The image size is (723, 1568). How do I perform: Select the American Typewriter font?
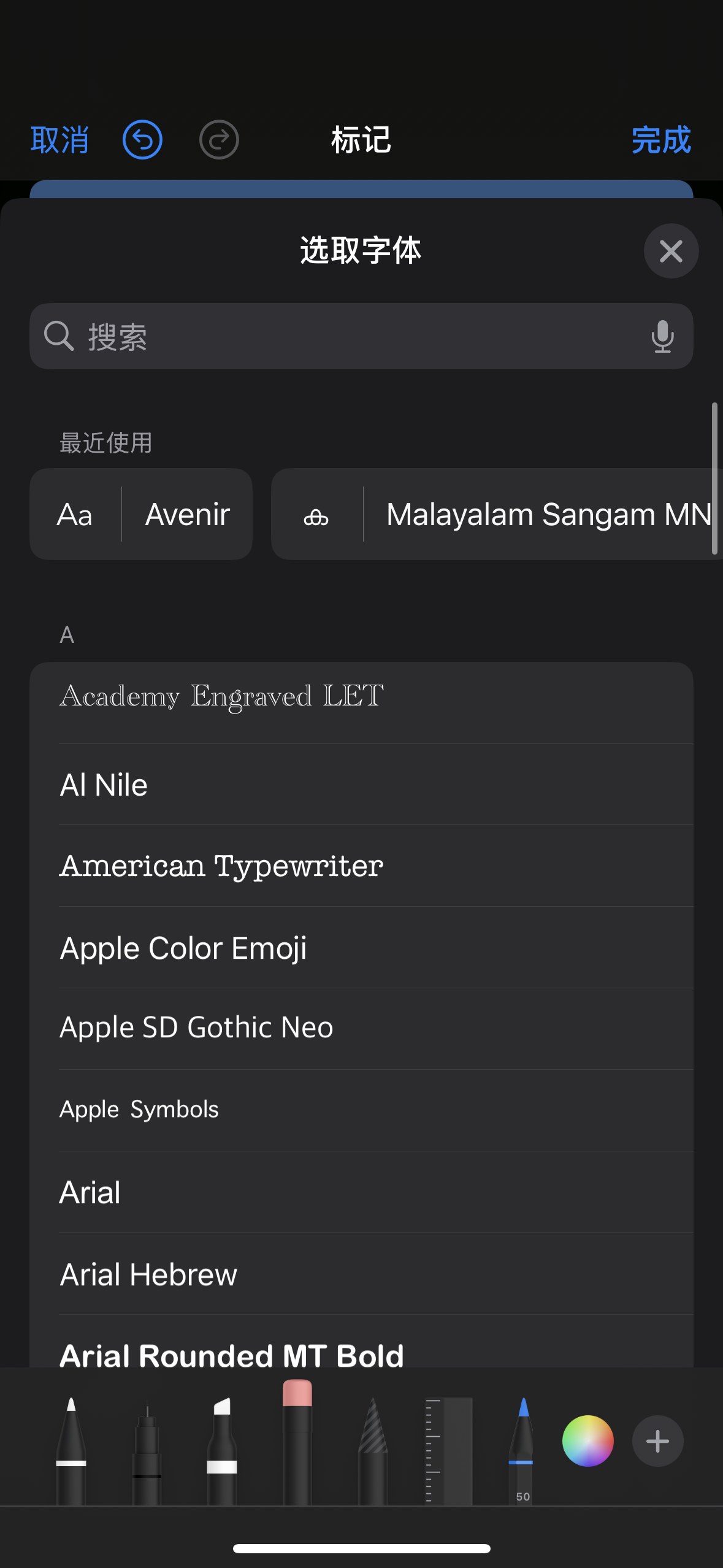click(362, 866)
